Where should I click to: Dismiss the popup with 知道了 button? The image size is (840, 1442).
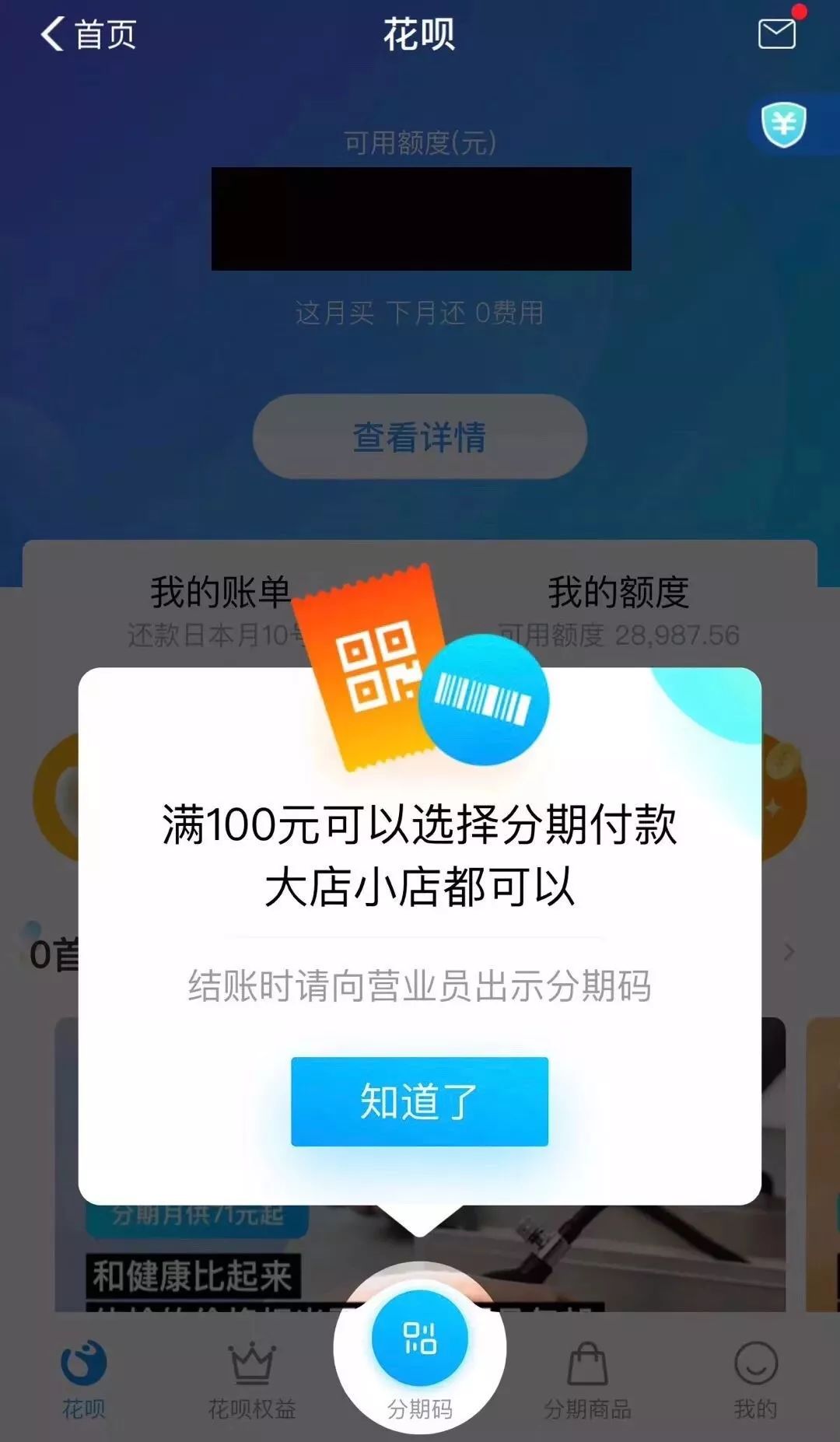(419, 1101)
